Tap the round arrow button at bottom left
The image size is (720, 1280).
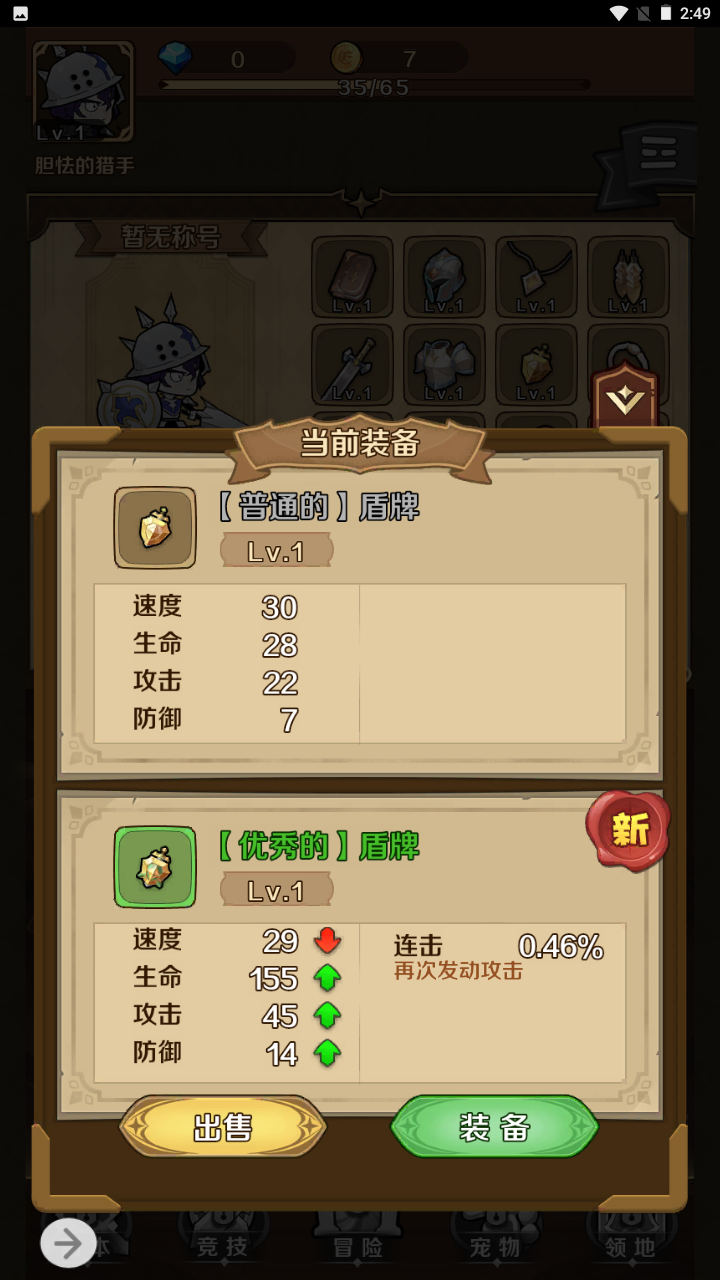68,1244
